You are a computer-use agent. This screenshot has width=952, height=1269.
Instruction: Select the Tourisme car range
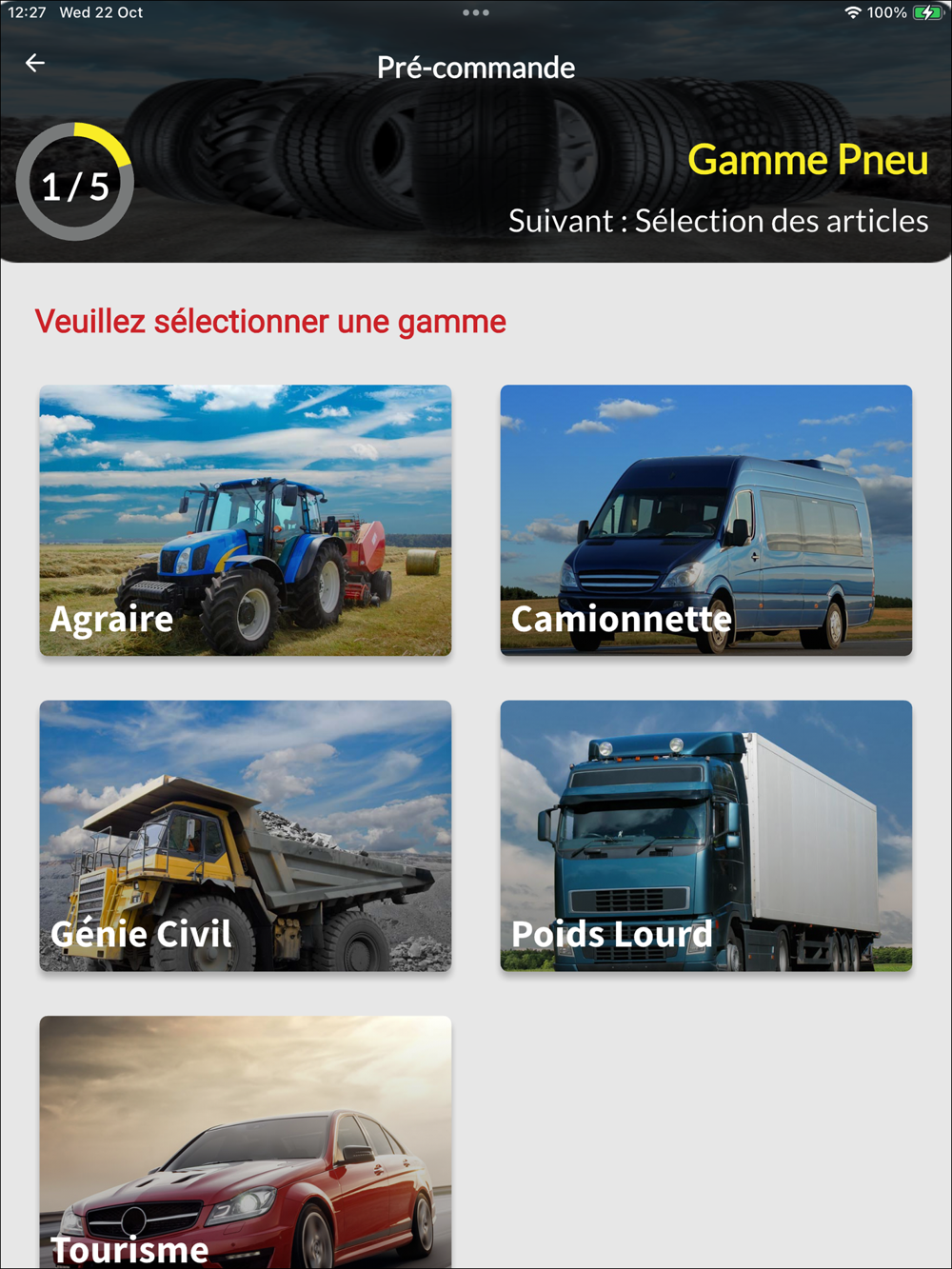click(246, 1141)
